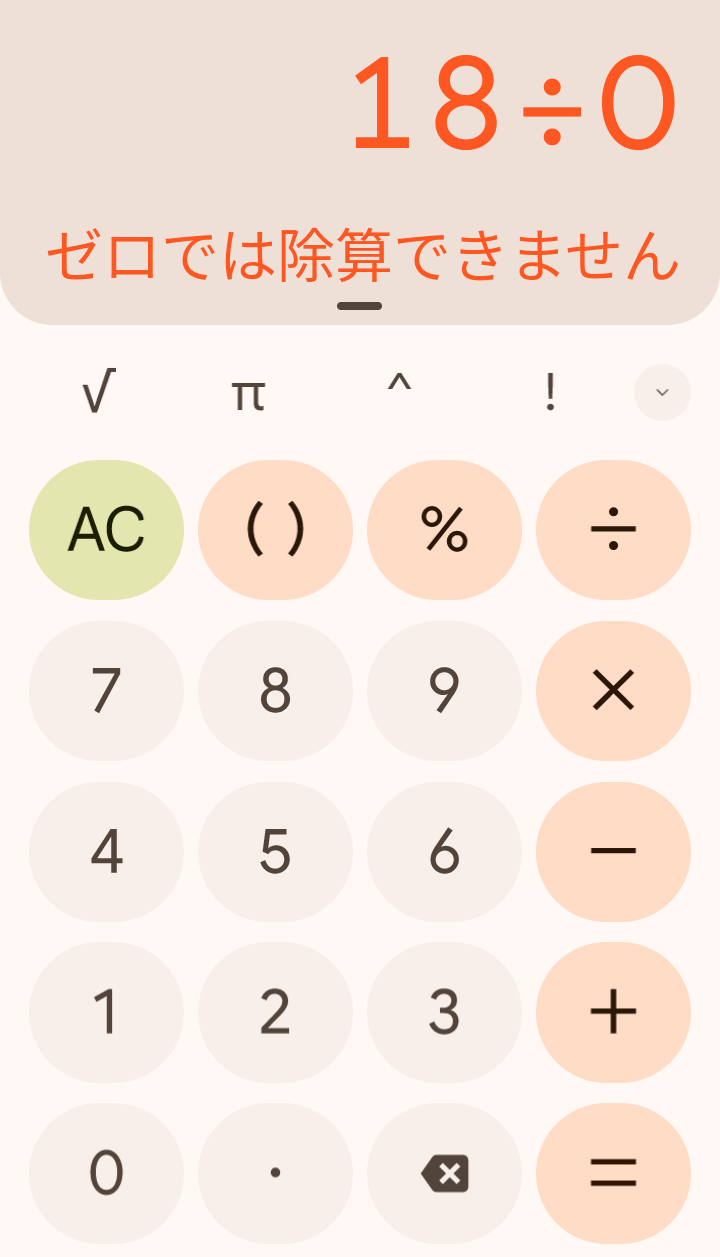This screenshot has height=1257, width=720.
Task: Insert the π constant
Action: click(249, 393)
